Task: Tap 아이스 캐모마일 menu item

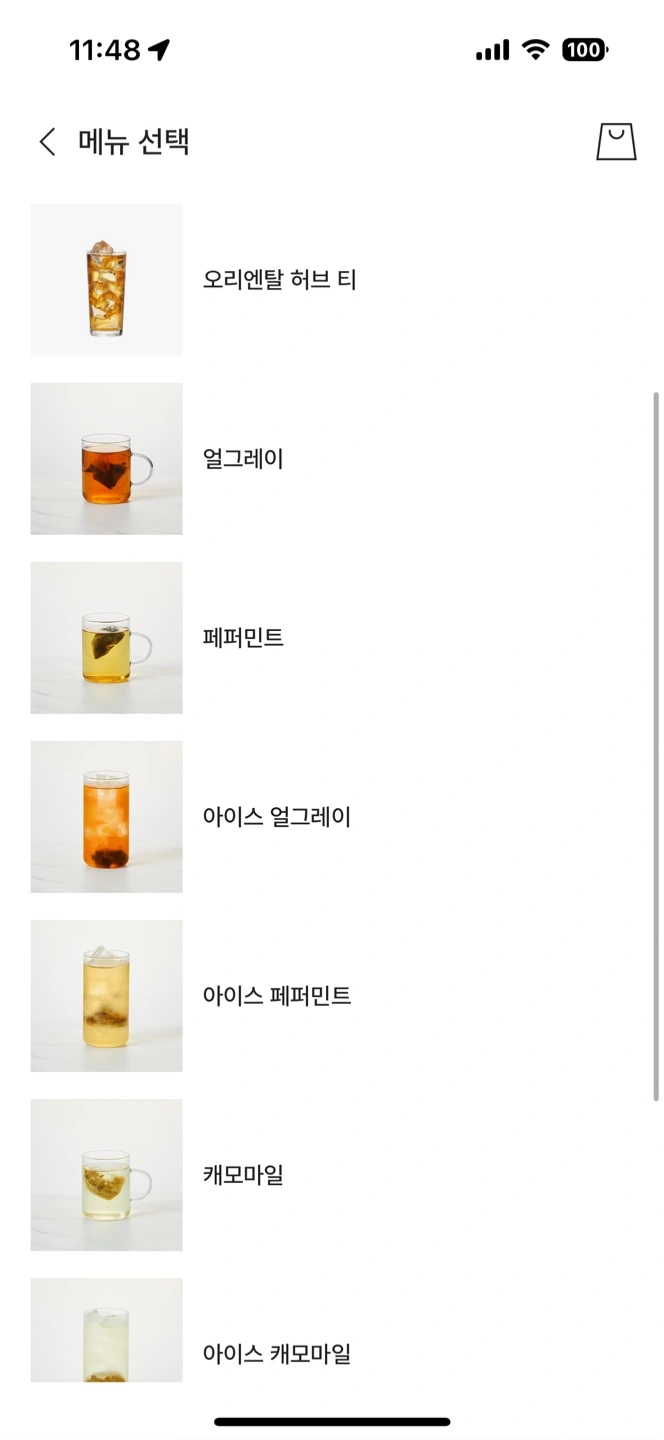Action: pyautogui.click(x=276, y=1354)
